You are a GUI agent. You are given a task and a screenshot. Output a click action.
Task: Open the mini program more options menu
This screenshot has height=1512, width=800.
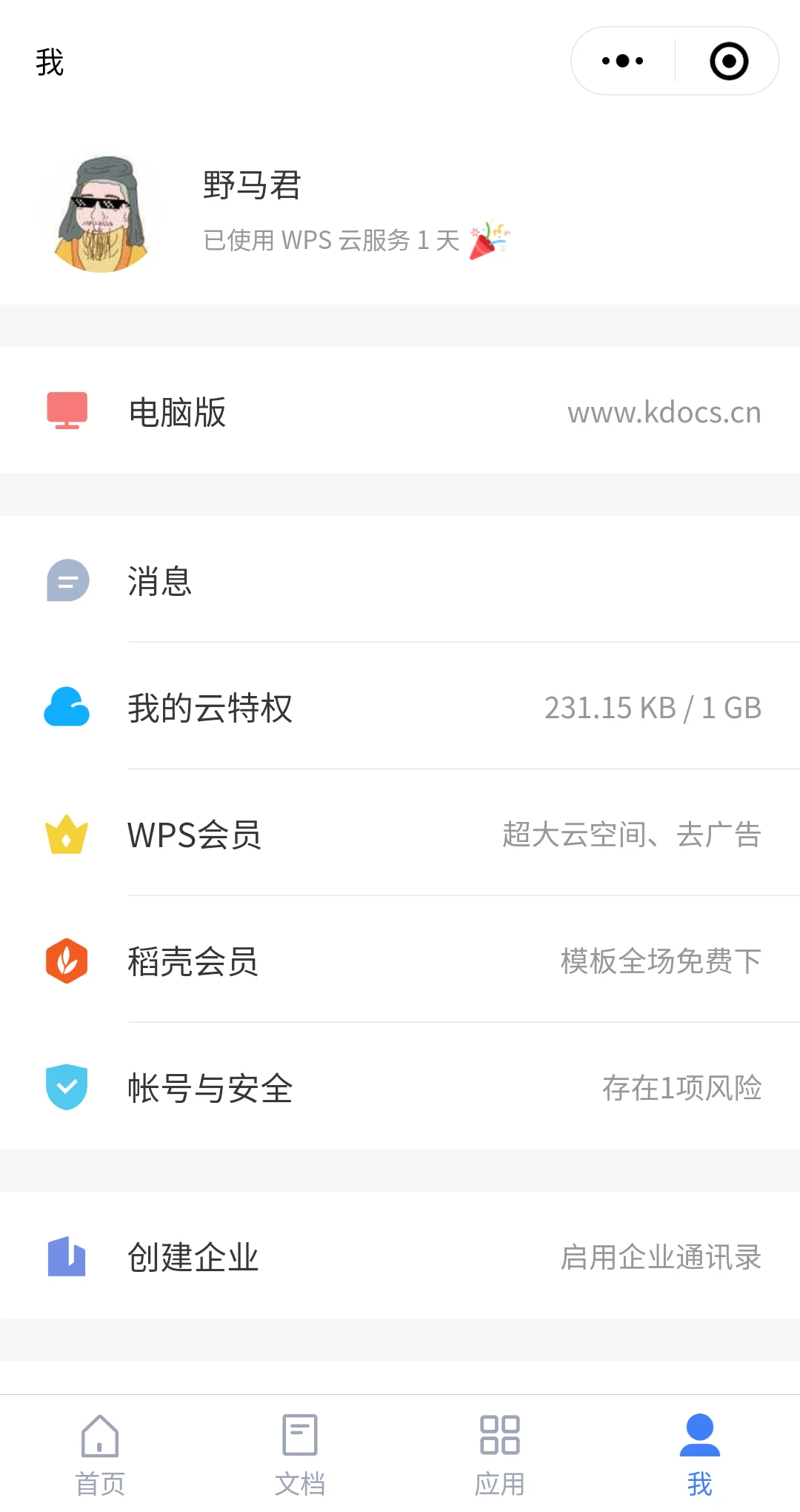pyautogui.click(x=623, y=61)
